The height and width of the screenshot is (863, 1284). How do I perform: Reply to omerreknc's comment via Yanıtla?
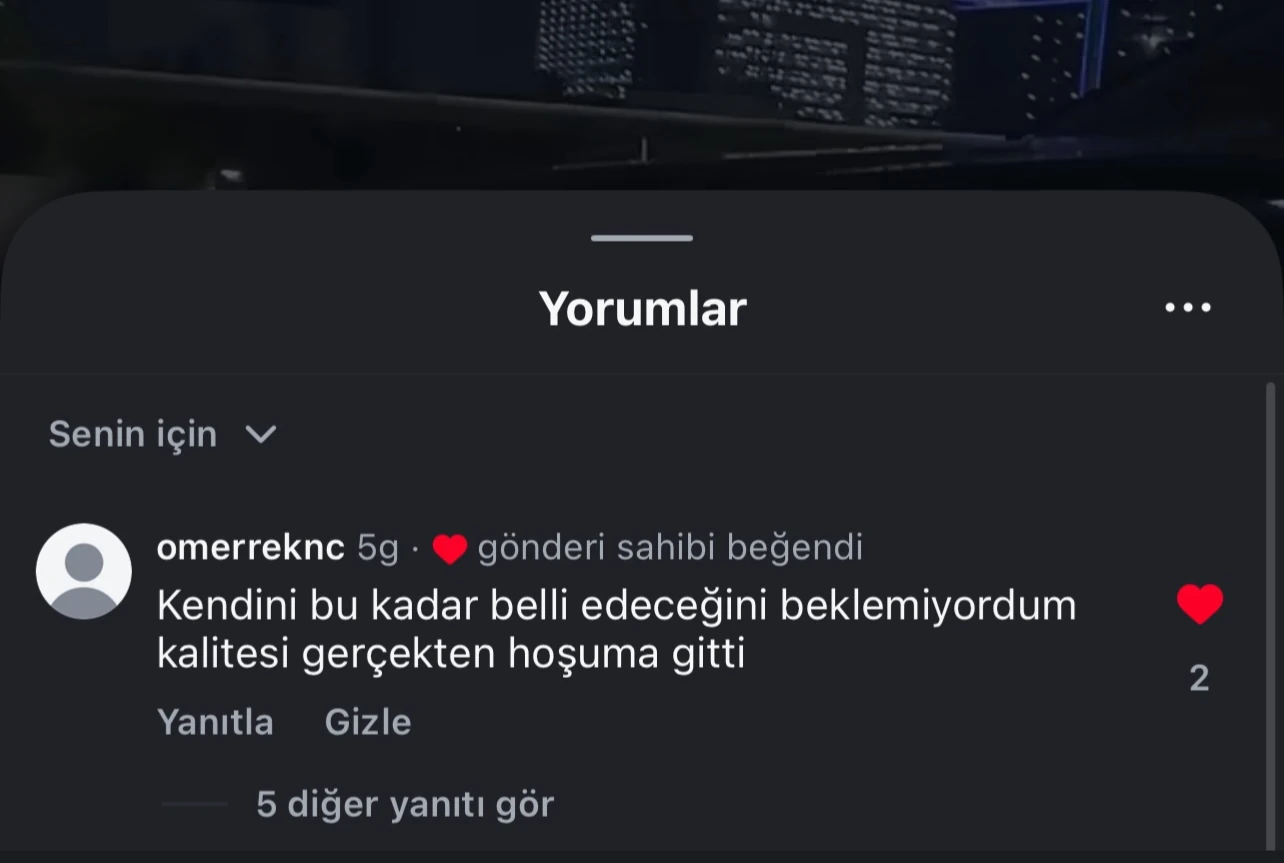tap(215, 722)
